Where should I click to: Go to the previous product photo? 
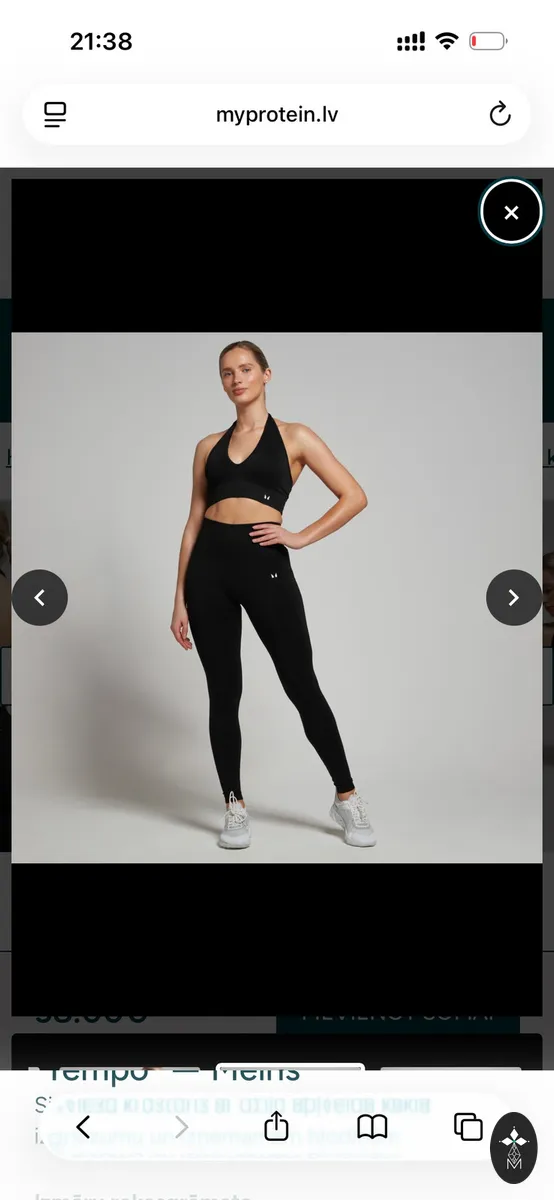coord(40,598)
